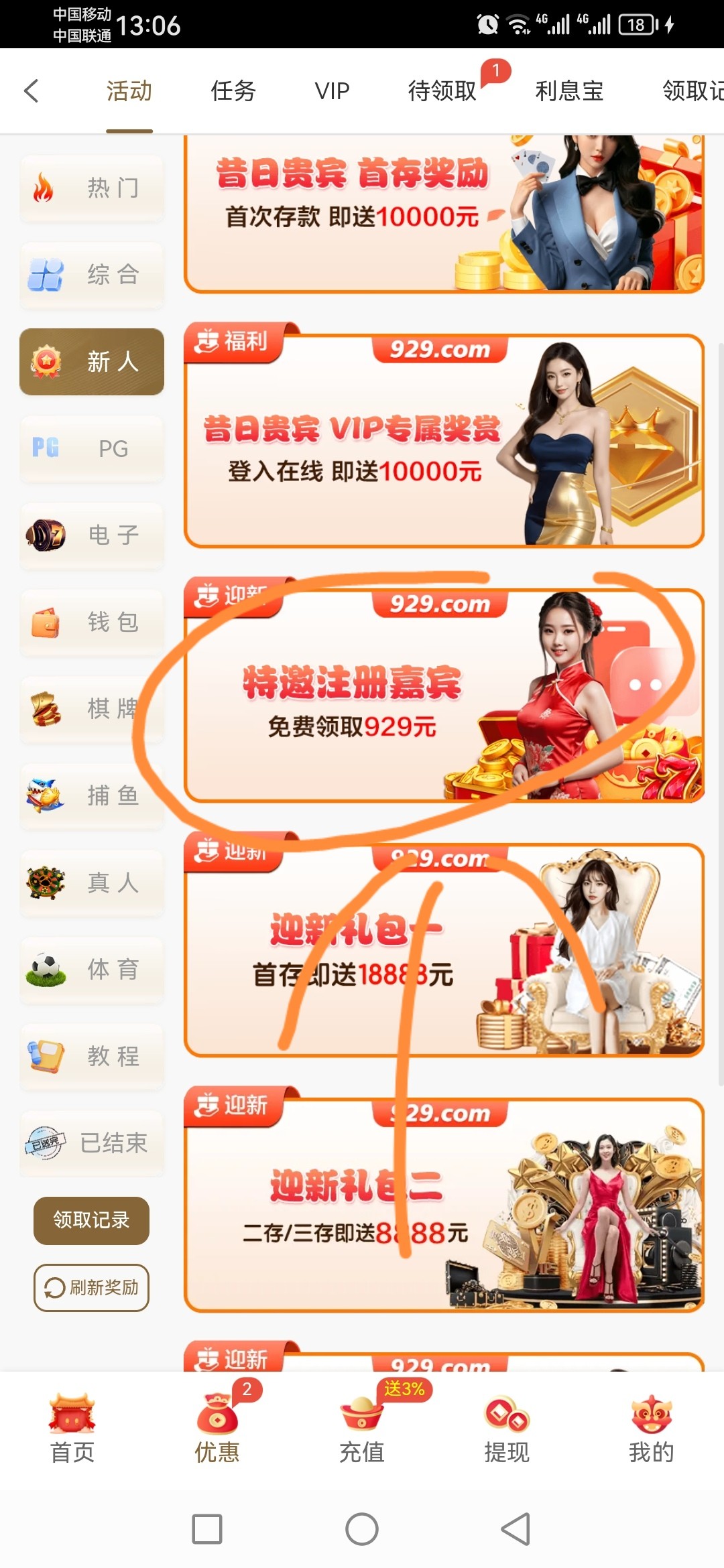Screen dimensions: 724x1568
Task: Switch to the 待领取 tab
Action: click(442, 90)
